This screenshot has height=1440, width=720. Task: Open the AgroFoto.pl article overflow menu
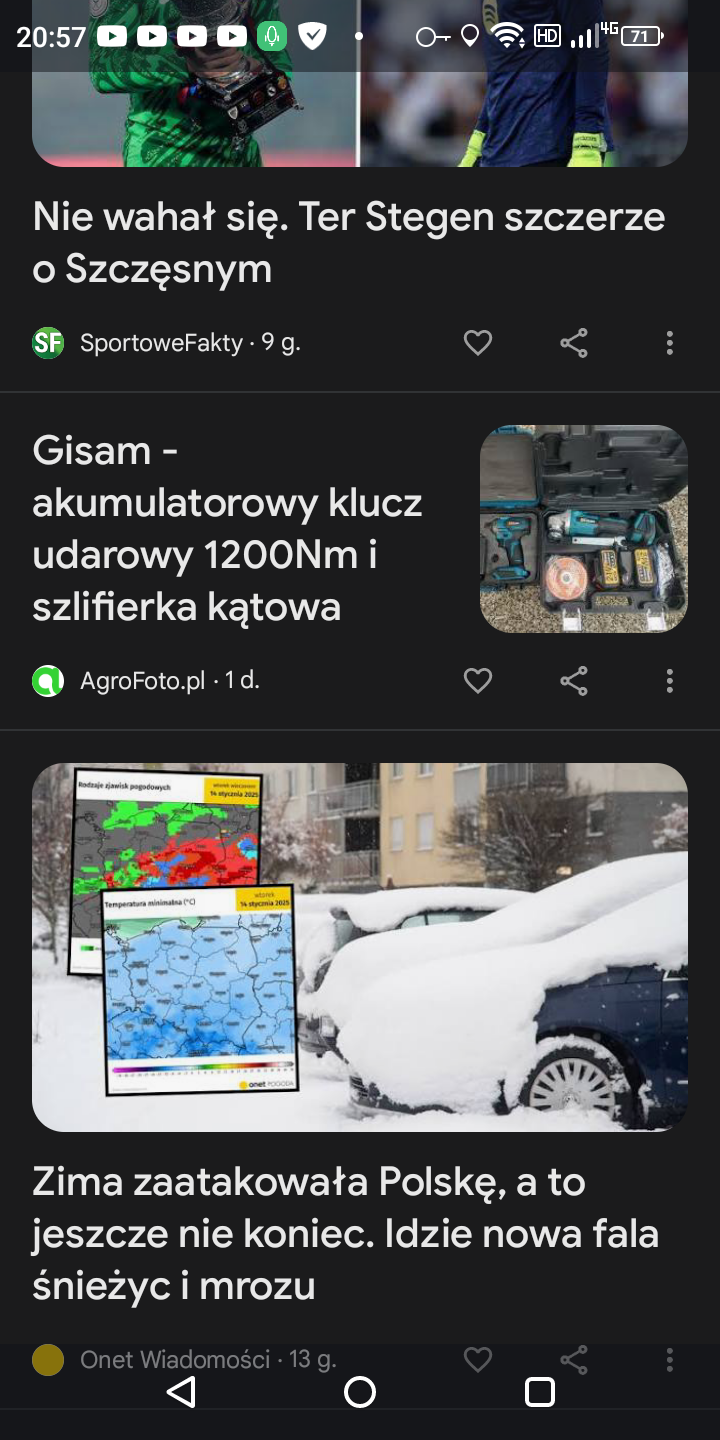click(x=669, y=681)
